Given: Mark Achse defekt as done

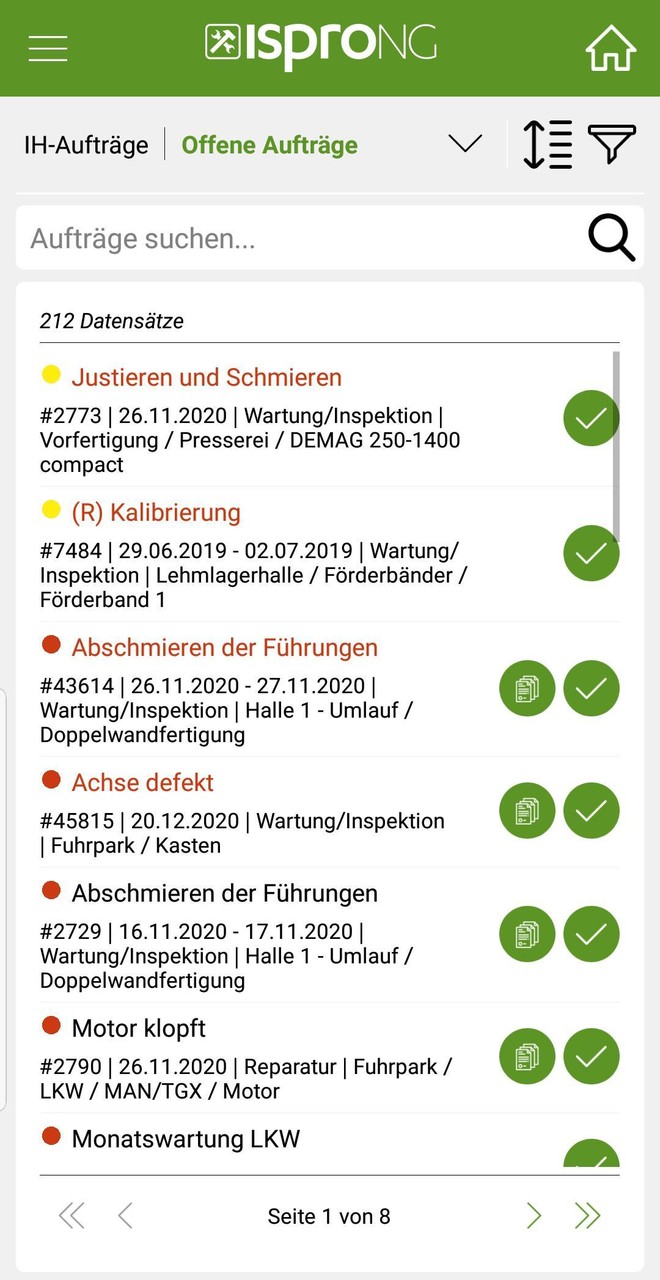Looking at the screenshot, I should click(591, 810).
